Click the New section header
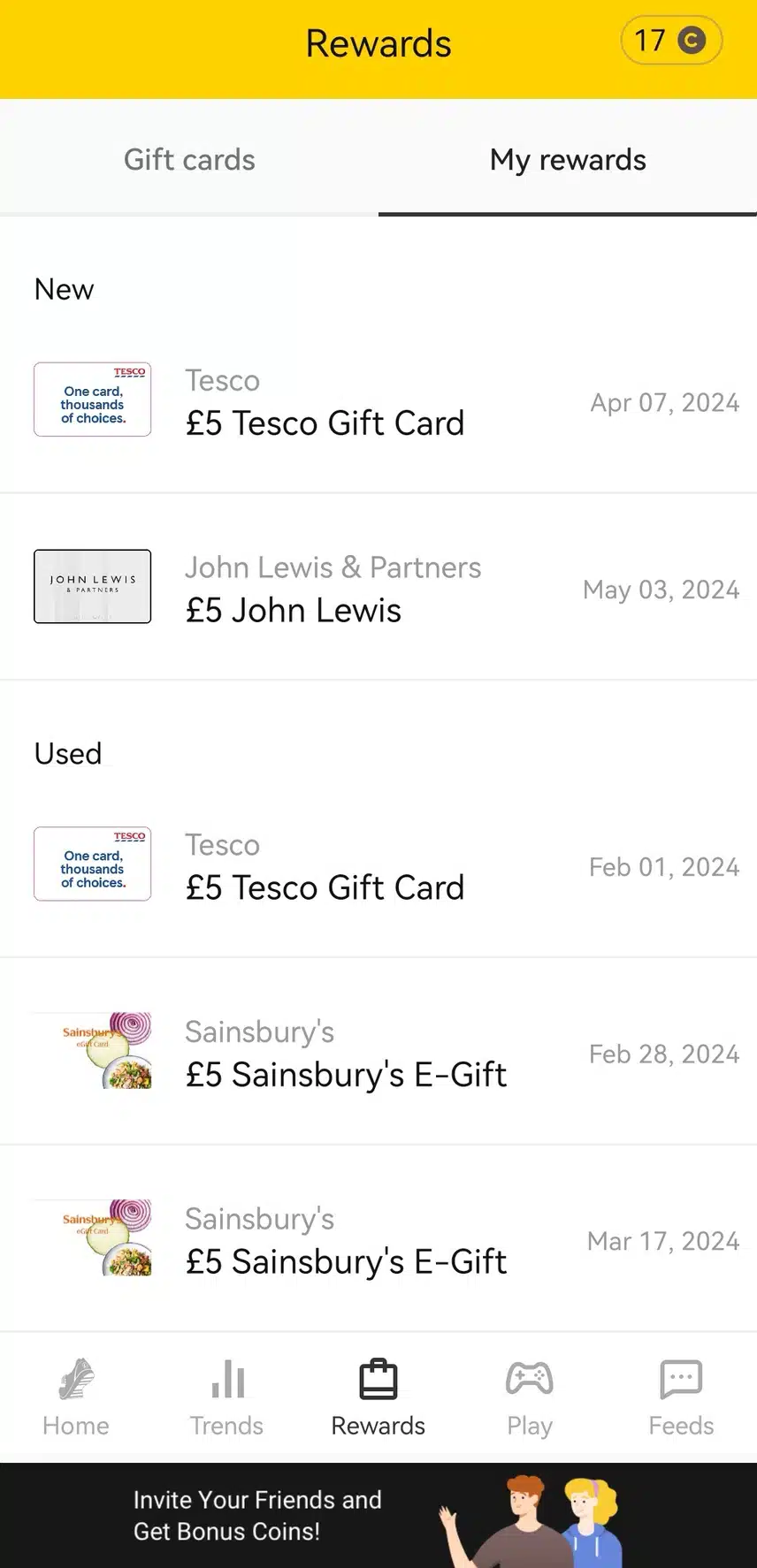Screen dimensions: 757x1568 [64, 288]
